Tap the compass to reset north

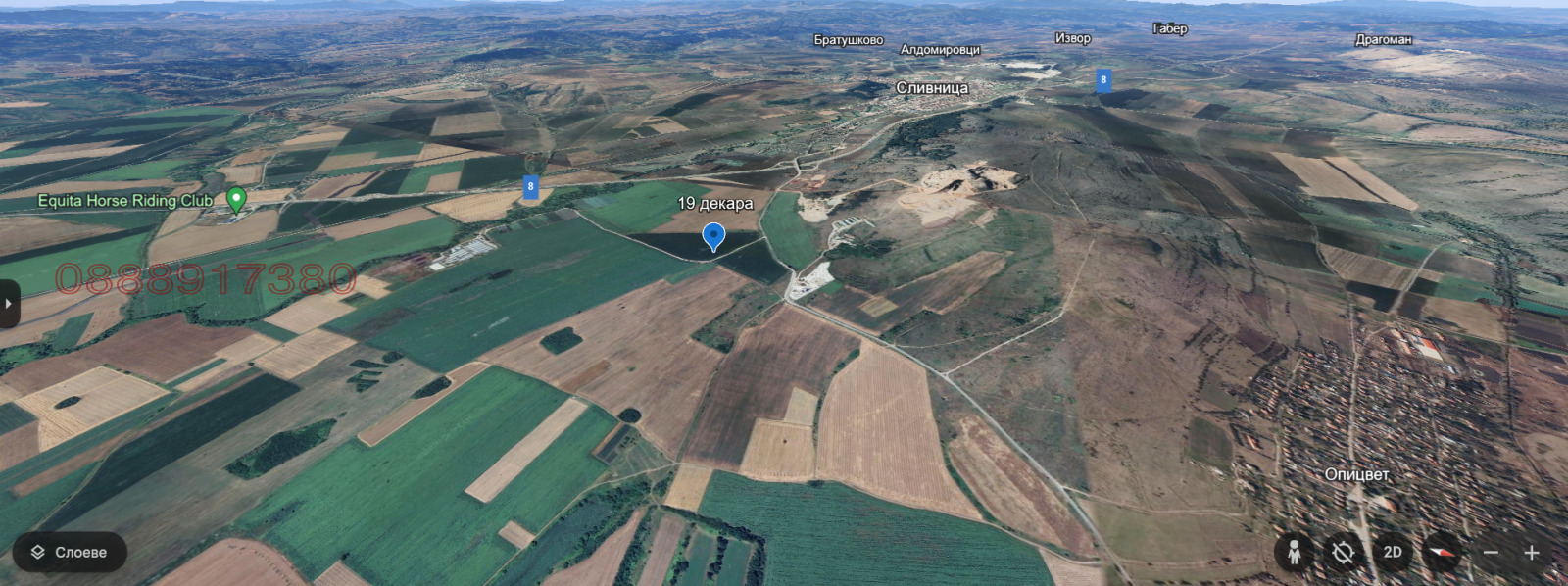1442,553
